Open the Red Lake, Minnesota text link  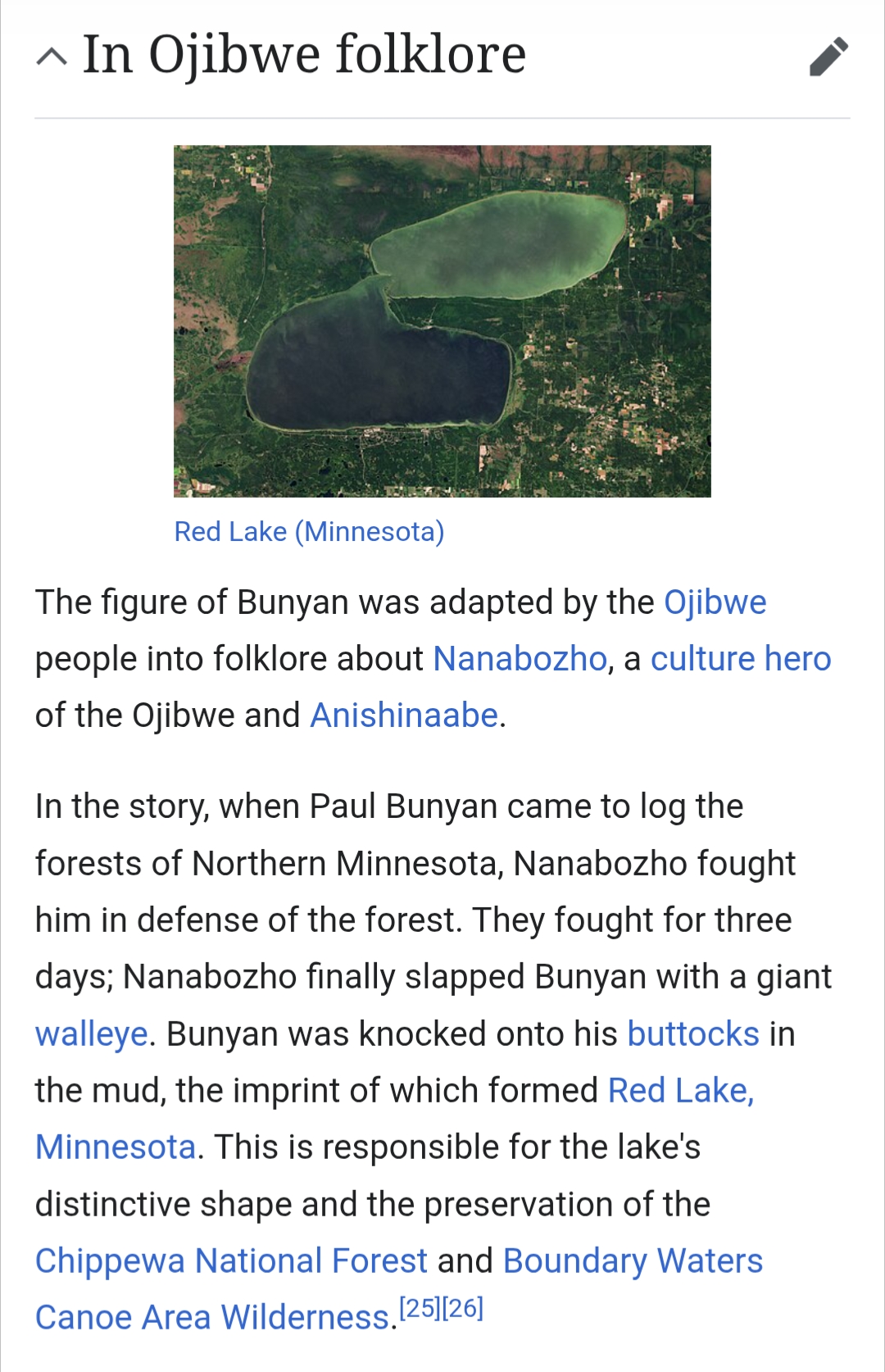pyautogui.click(x=680, y=1091)
